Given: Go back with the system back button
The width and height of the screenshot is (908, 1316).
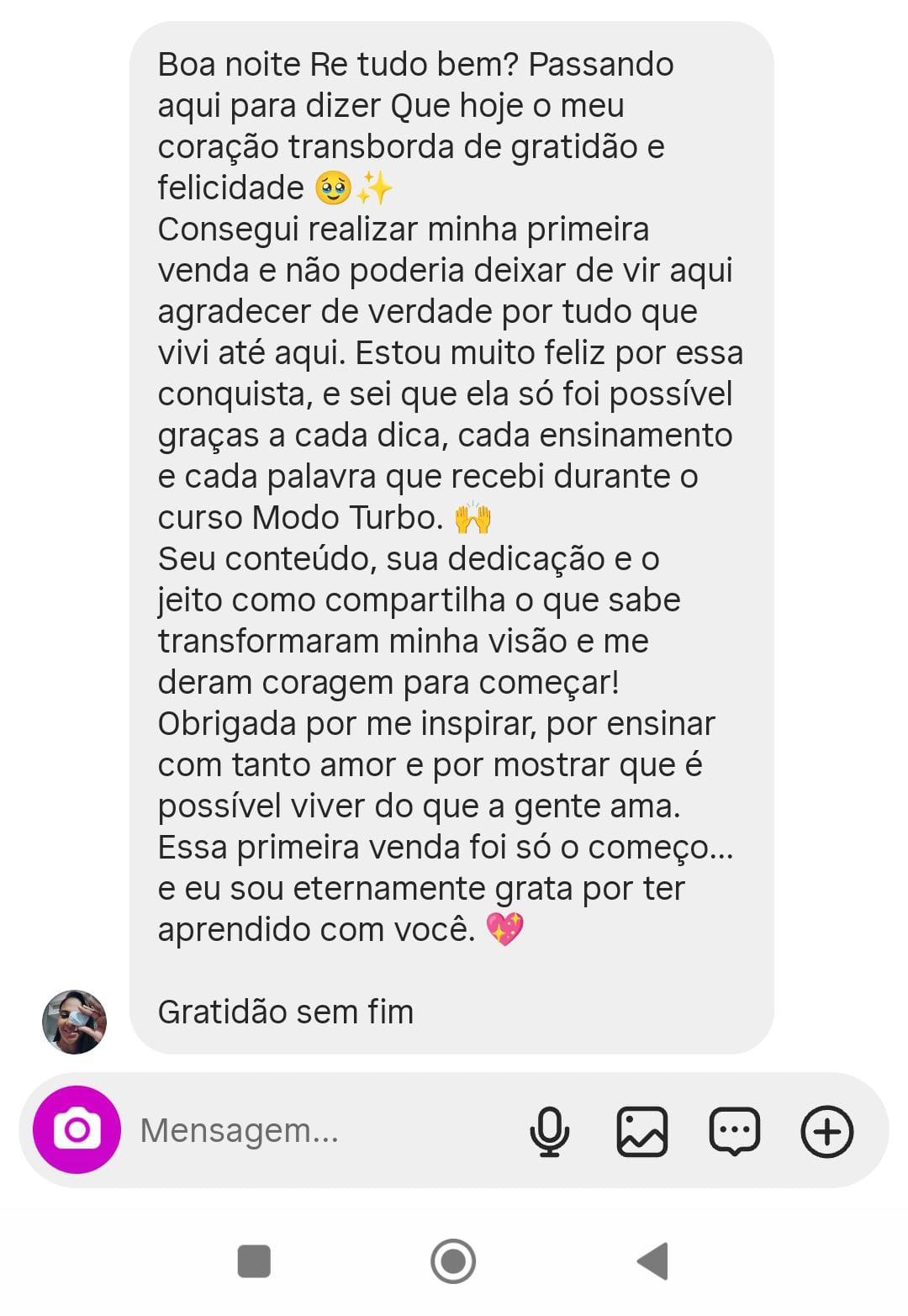Looking at the screenshot, I should pos(652,1261).
